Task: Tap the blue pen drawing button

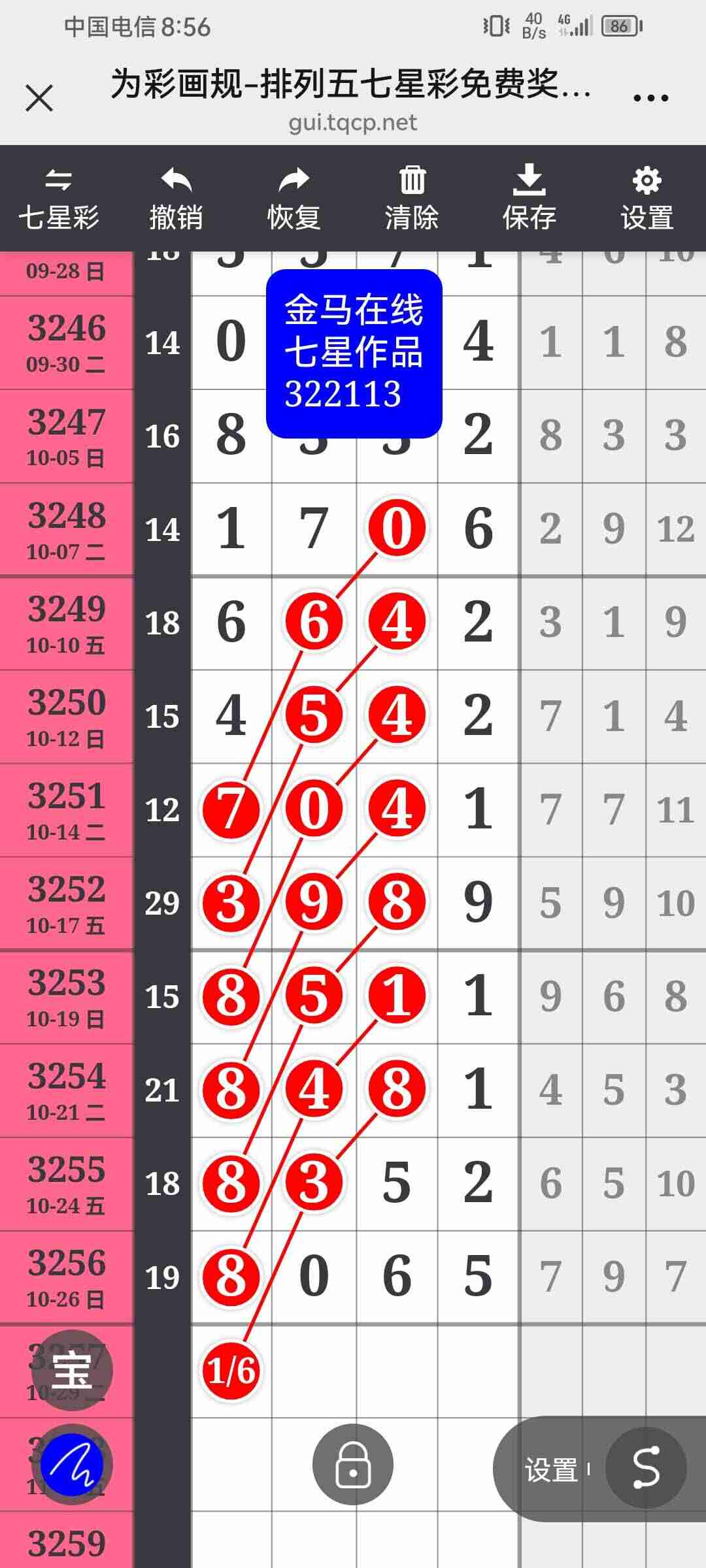Action: [x=72, y=1465]
